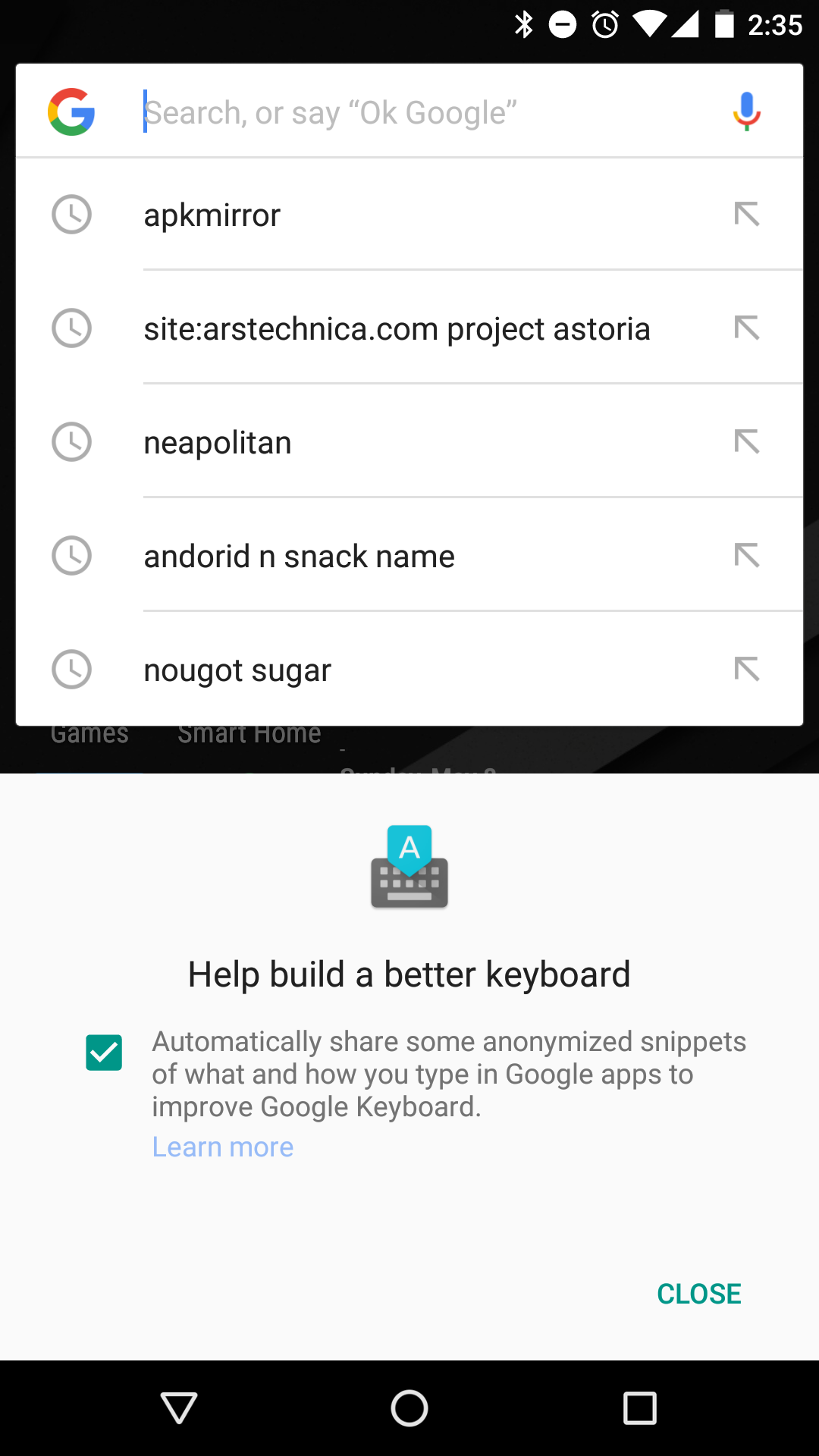Image resolution: width=819 pixels, height=1456 pixels.
Task: Tap the clock icon beside nougot sugar
Action: tap(71, 670)
